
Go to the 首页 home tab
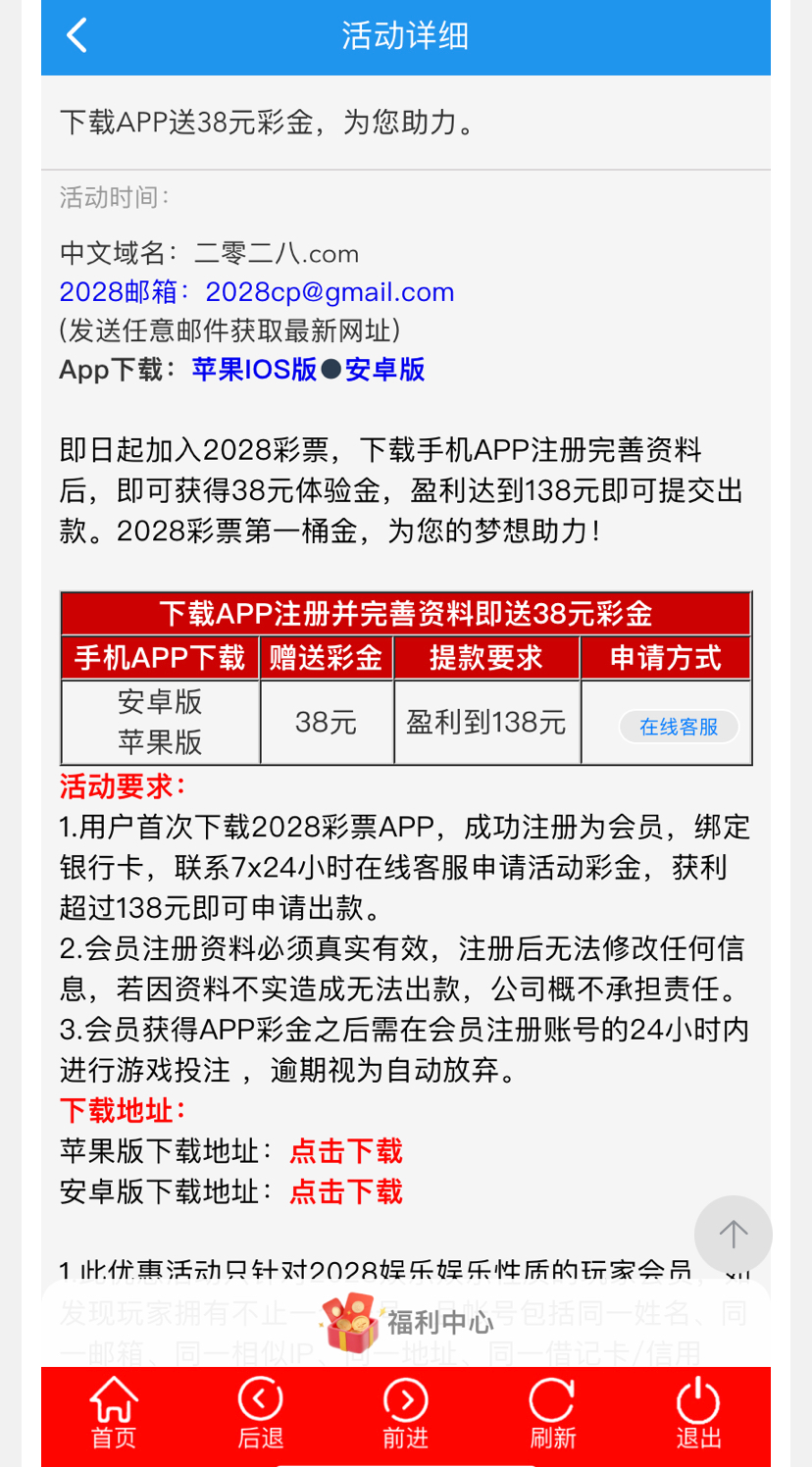114,1413
